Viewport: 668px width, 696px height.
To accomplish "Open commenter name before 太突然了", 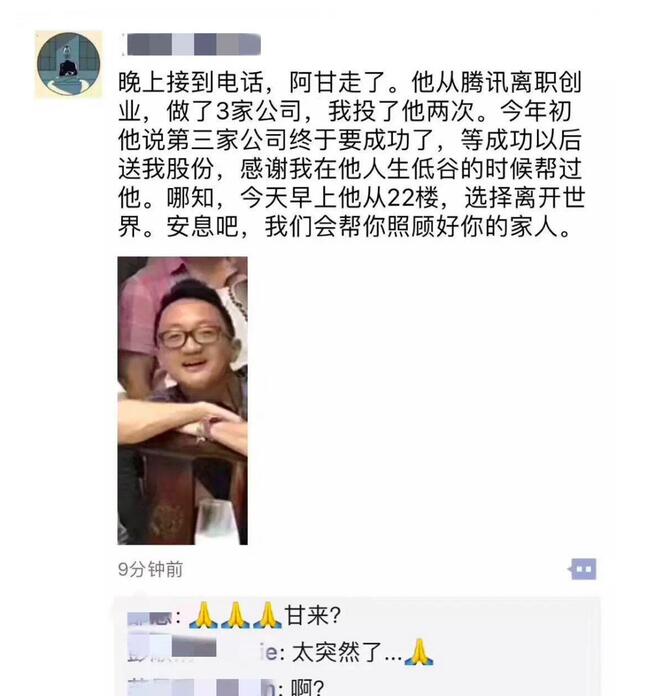I will click(190, 652).
